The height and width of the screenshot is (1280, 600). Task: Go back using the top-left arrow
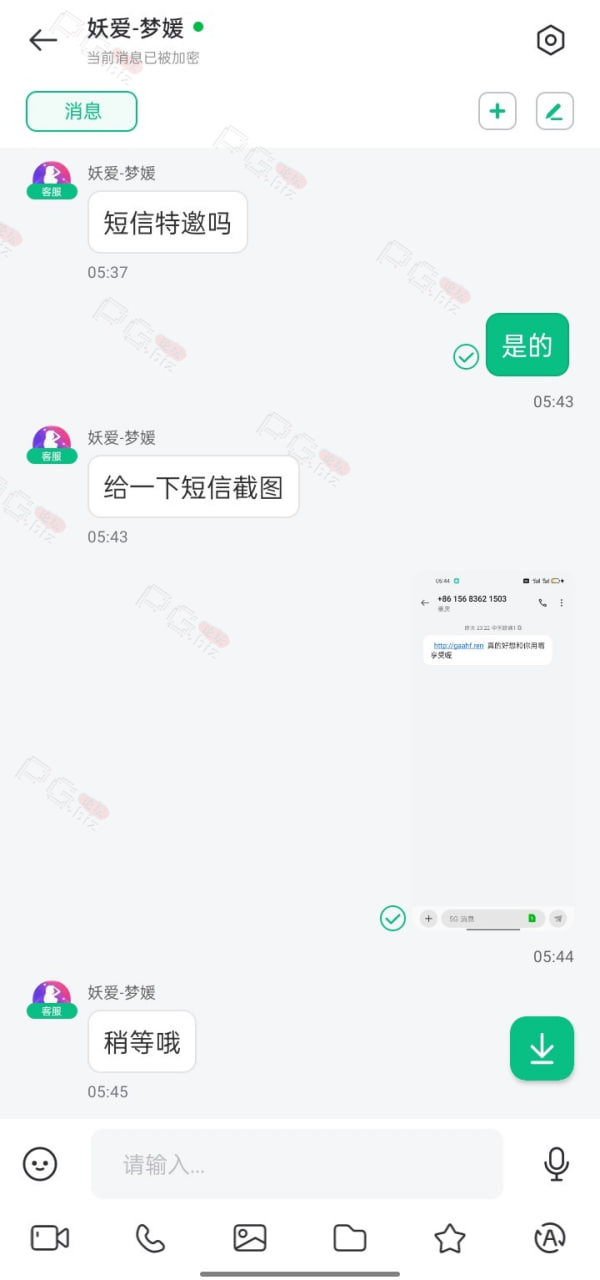click(x=43, y=40)
